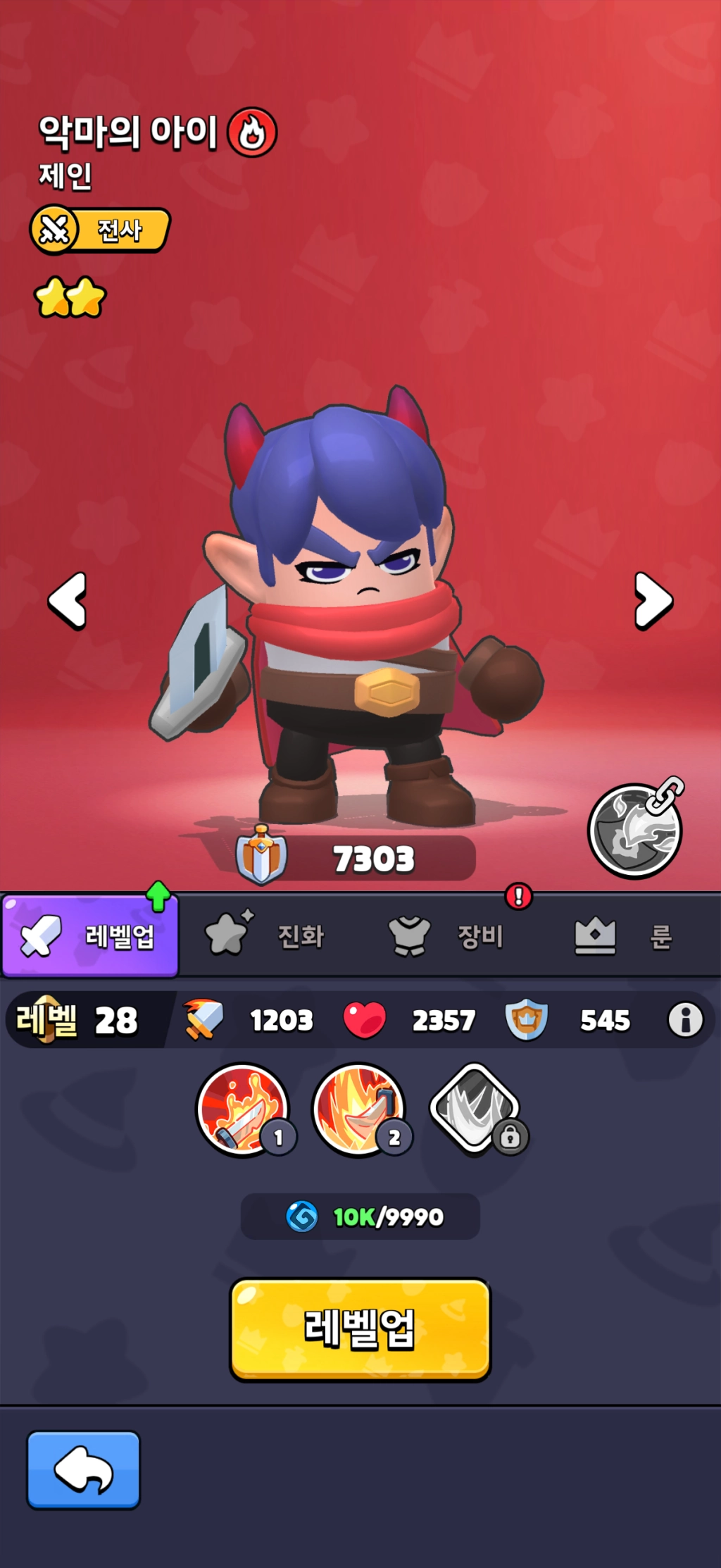
Task: Tap the fire element icon beside the name
Action: click(x=252, y=132)
